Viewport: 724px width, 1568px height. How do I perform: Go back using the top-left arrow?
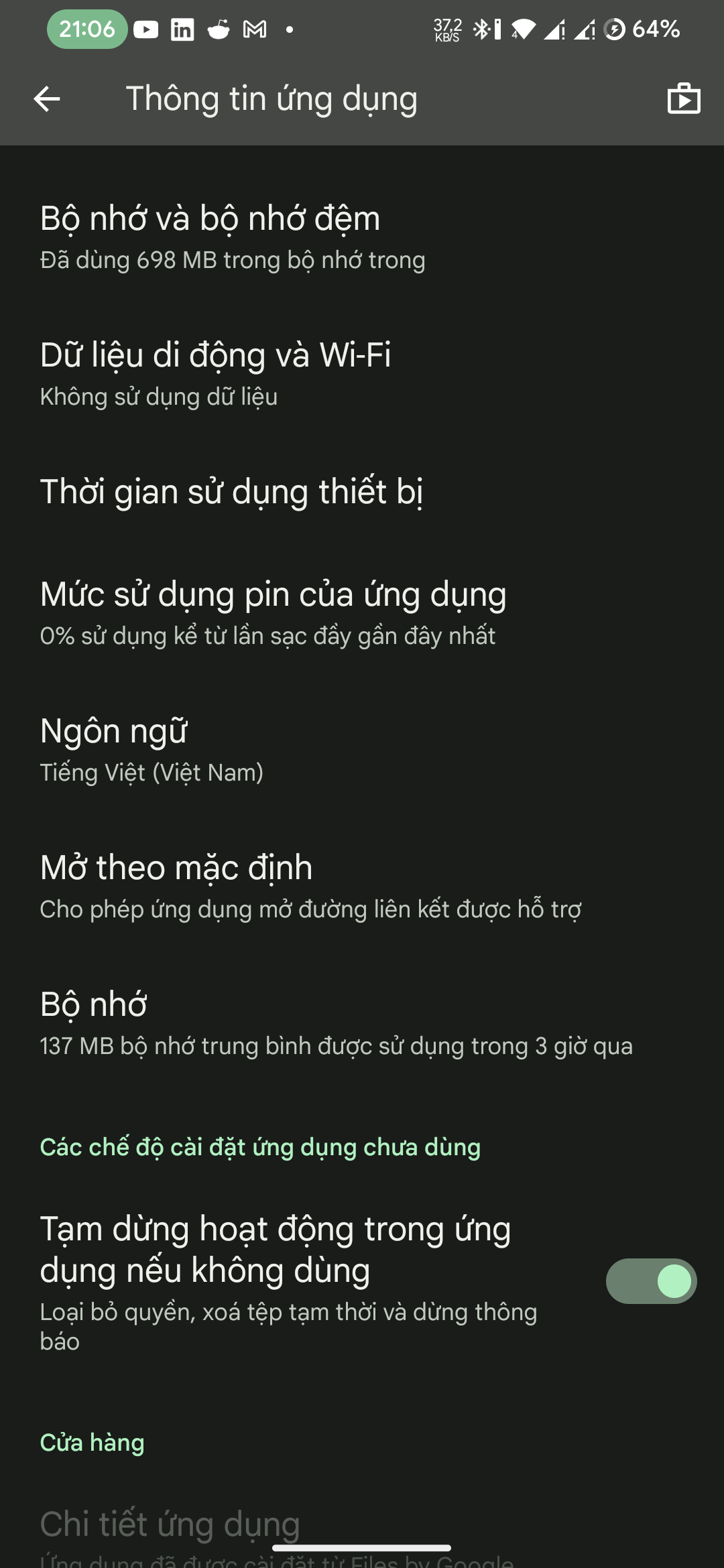[47, 99]
